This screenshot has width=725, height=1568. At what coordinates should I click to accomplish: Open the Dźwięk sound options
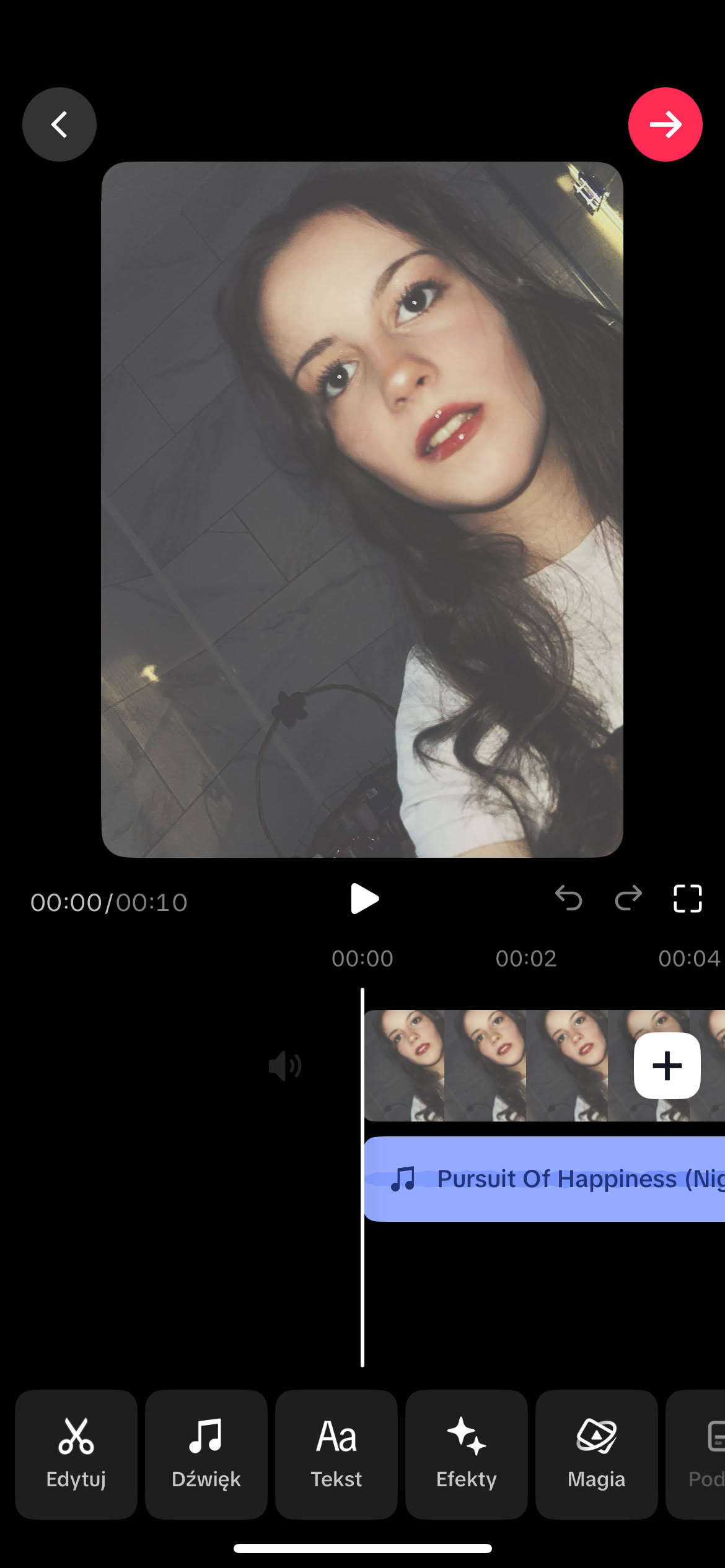(206, 1454)
